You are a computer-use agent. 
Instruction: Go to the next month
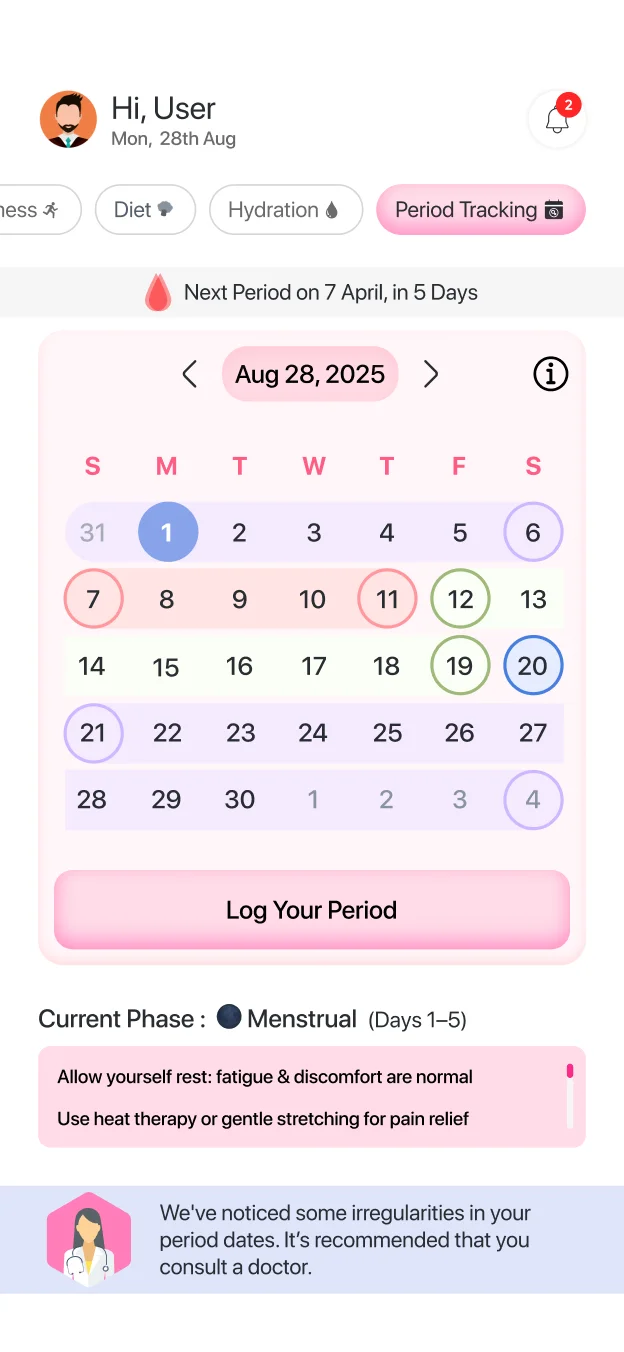[x=431, y=374]
